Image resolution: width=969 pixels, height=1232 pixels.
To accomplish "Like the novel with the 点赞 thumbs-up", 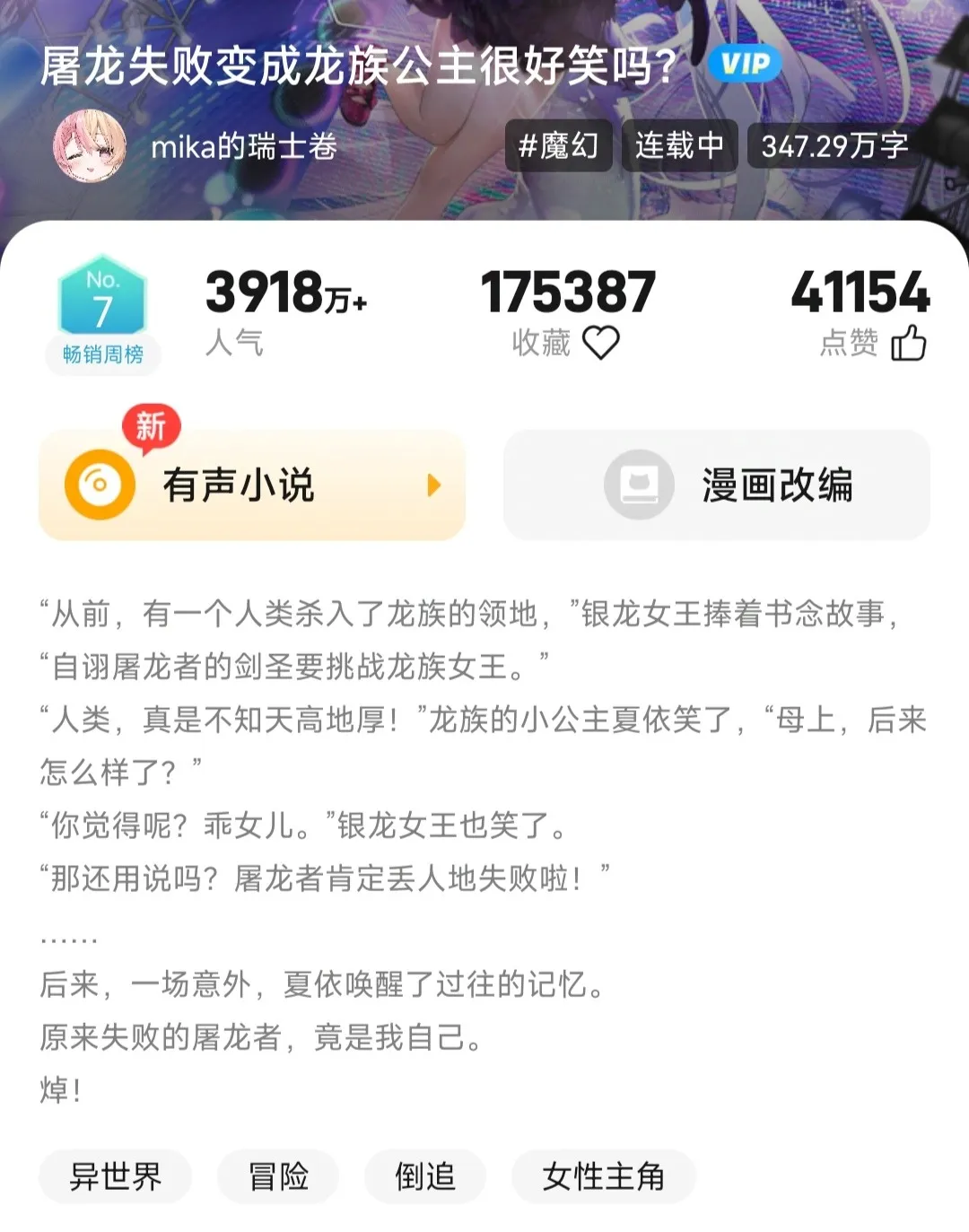I will (x=908, y=343).
